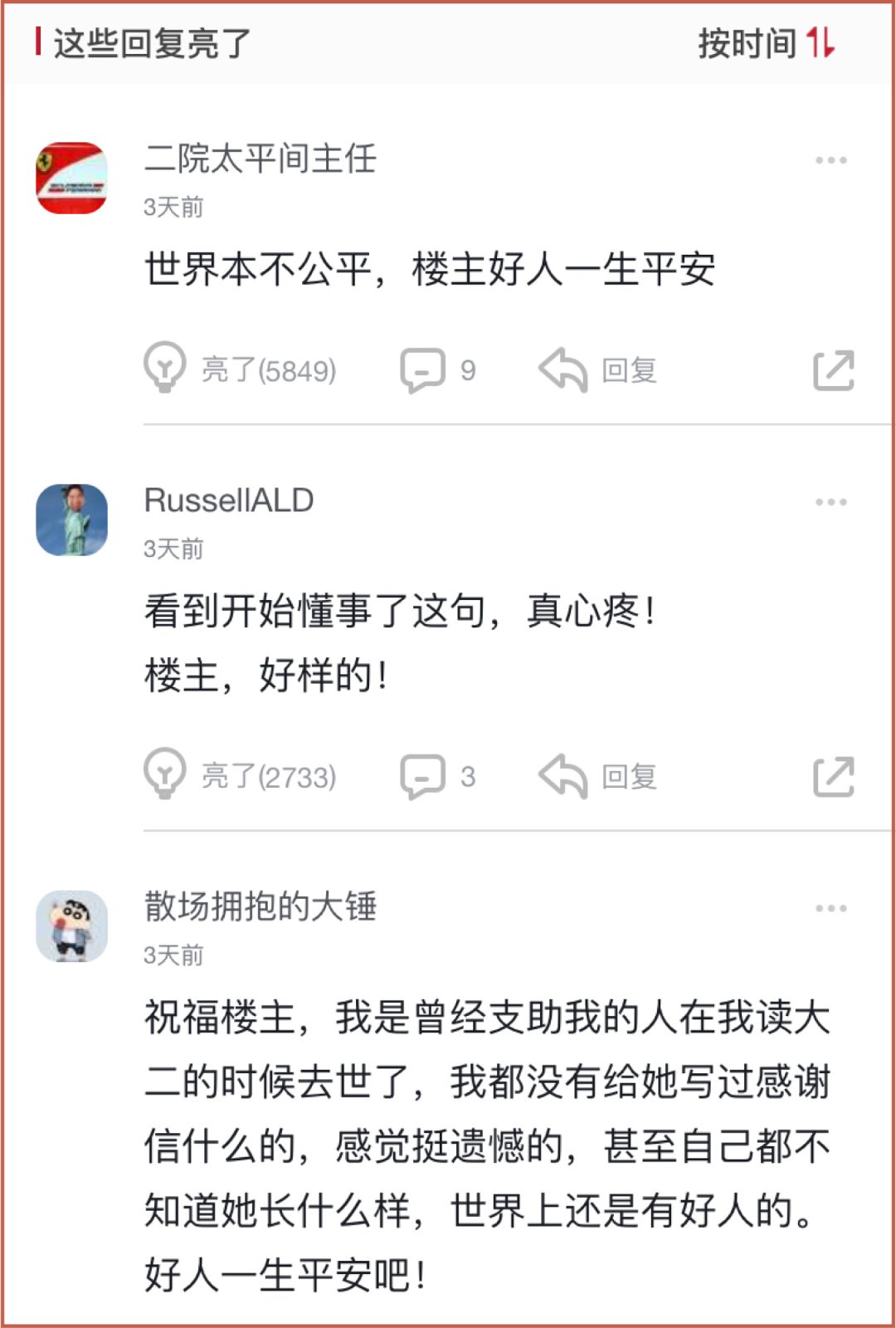896x1328 pixels.
Task: Share RussellALD's reply
Action: tap(833, 777)
